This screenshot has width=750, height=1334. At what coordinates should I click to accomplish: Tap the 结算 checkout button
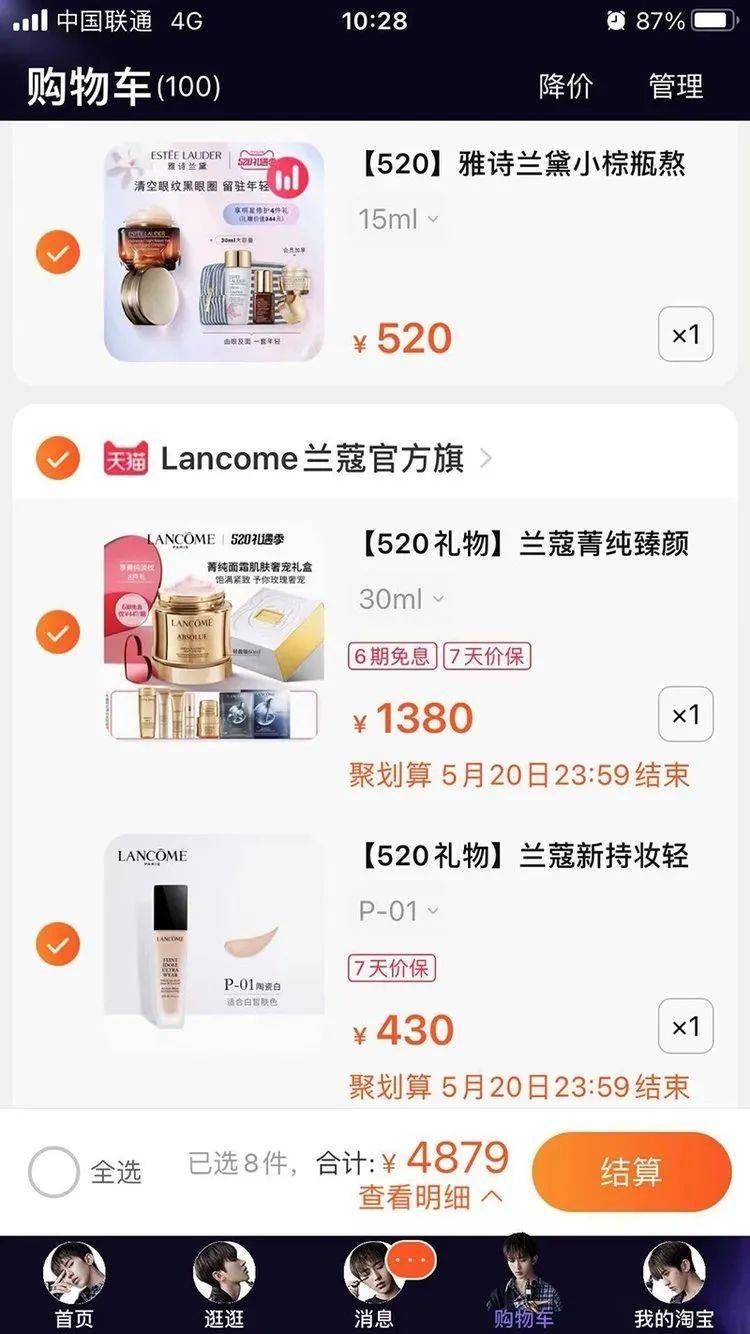pos(634,1170)
